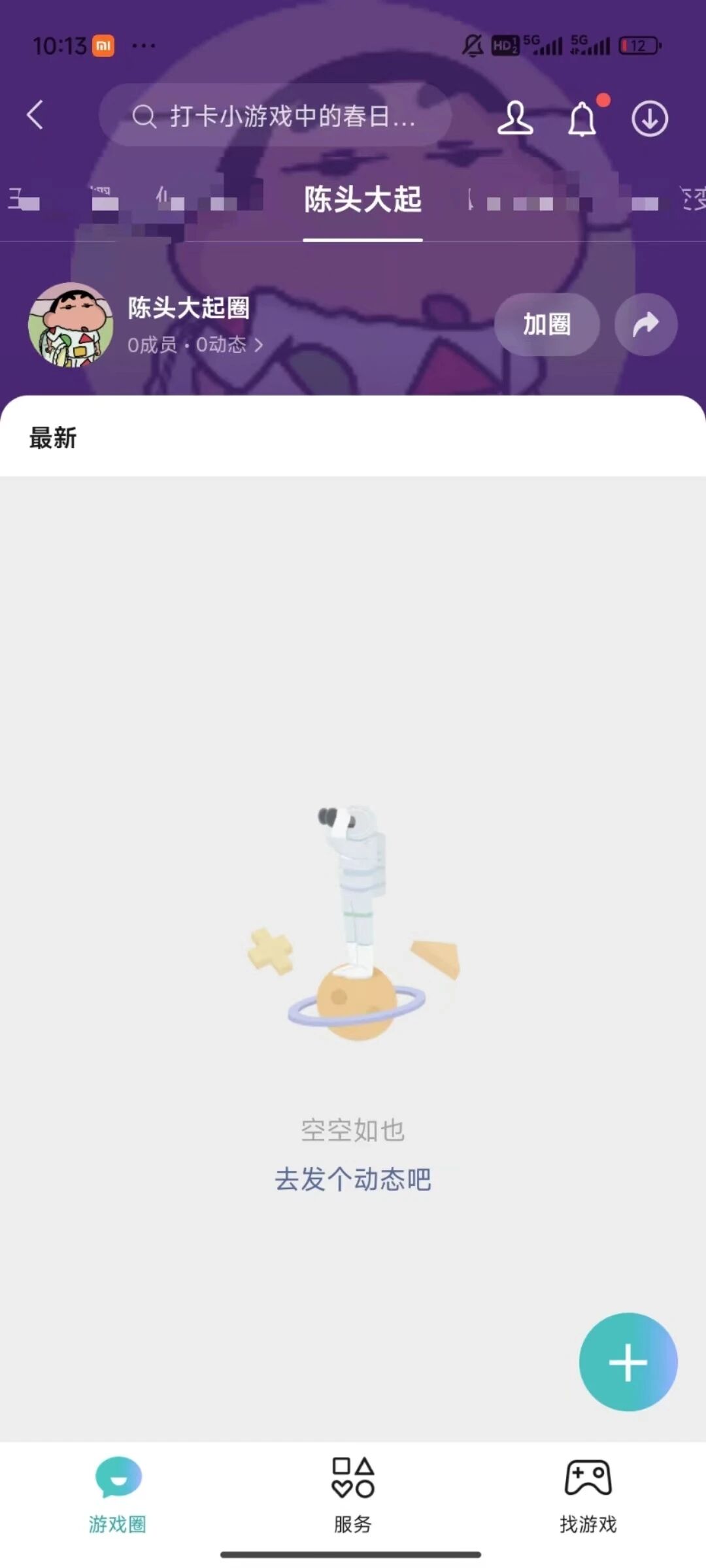This screenshot has height=1568, width=706.
Task: Join the circle with 加圈 button
Action: click(x=546, y=325)
